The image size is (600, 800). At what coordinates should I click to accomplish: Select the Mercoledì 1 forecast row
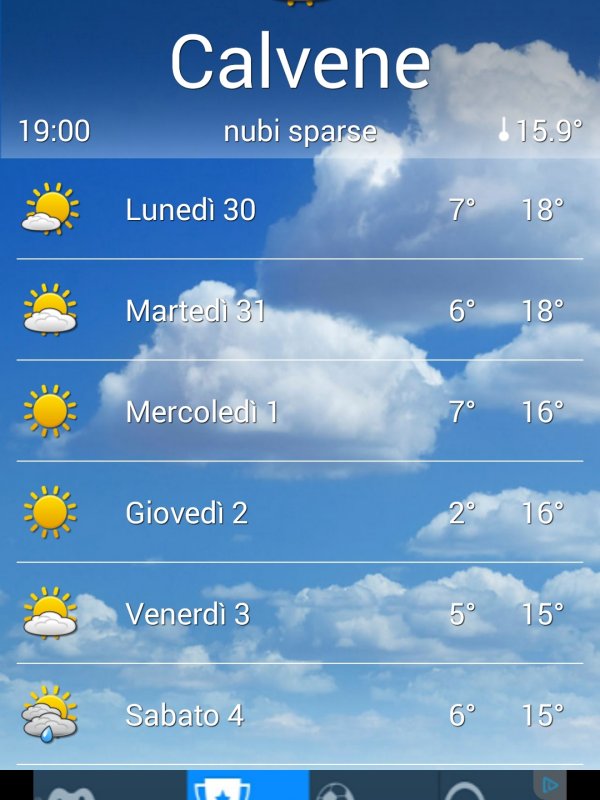(x=300, y=412)
